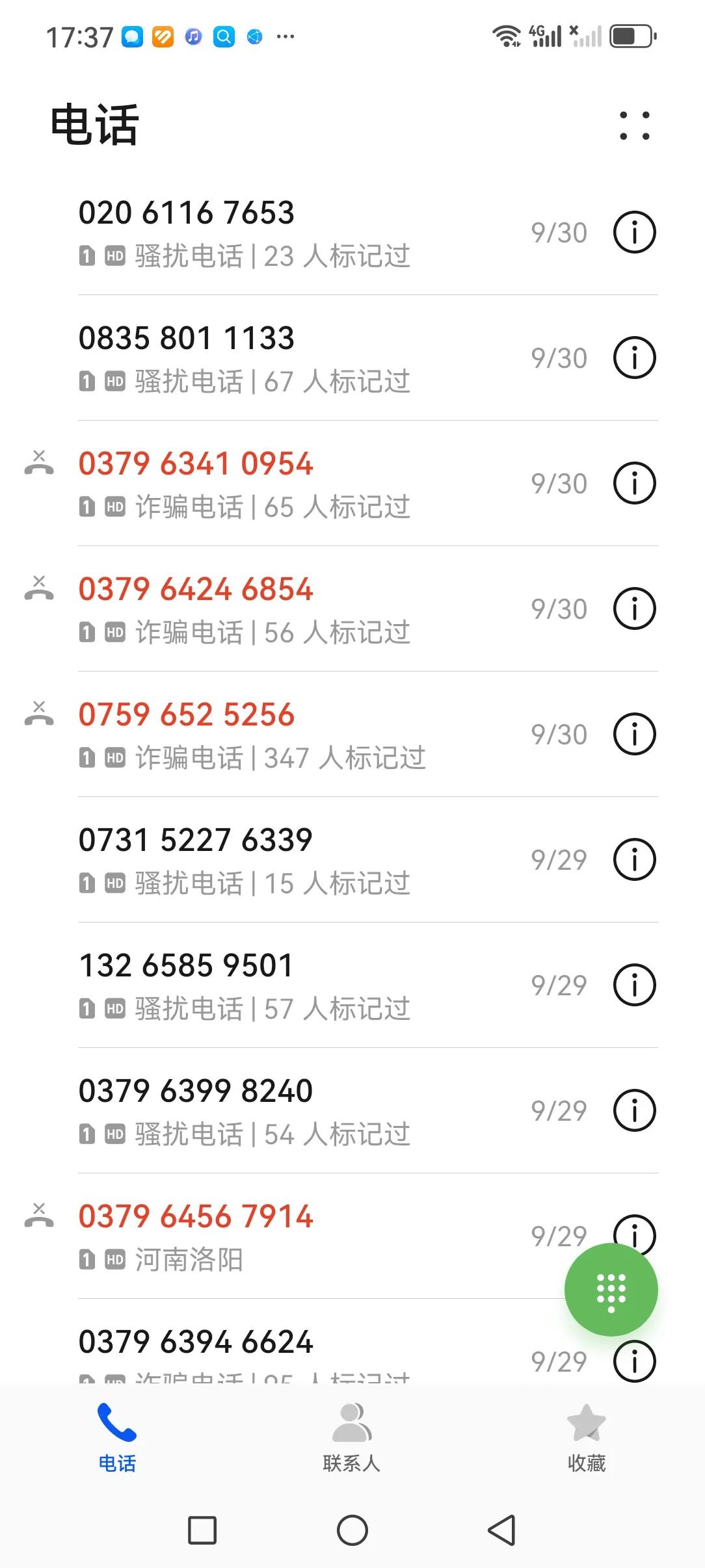Viewport: 705px width, 1568px height.
Task: Open info icon for 0379 6399 8240
Action: click(635, 1110)
